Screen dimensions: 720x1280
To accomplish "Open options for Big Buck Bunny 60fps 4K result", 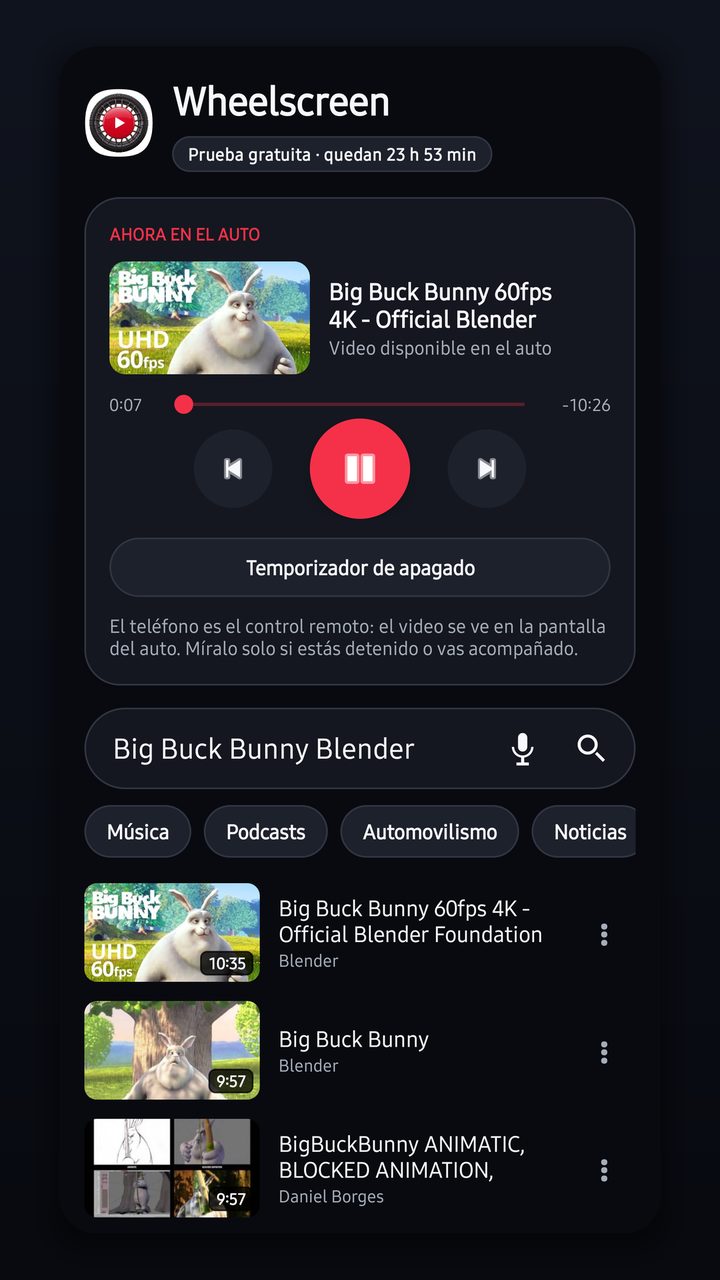I will point(604,934).
